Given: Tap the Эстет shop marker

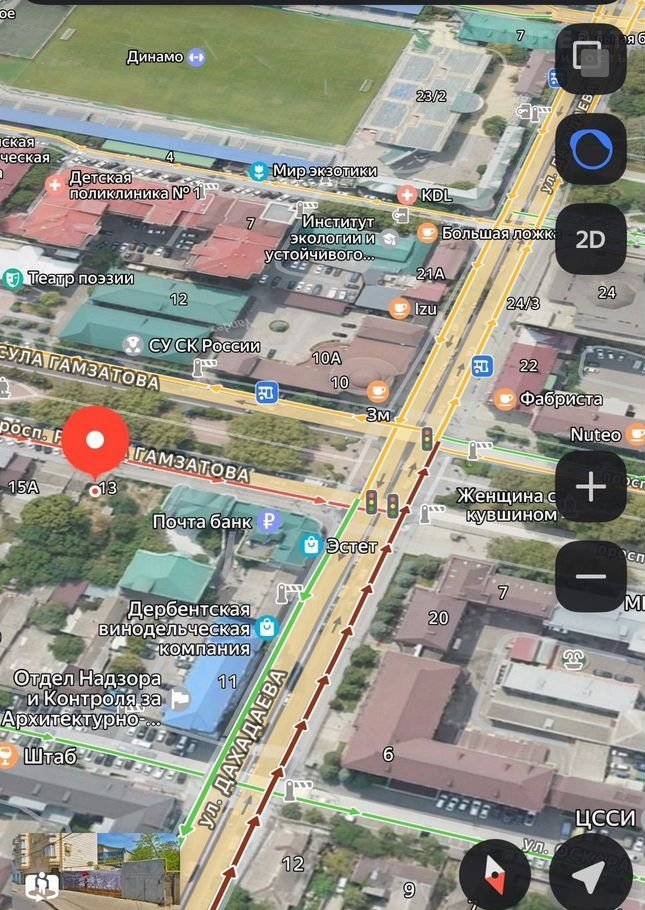Looking at the screenshot, I should 310,545.
